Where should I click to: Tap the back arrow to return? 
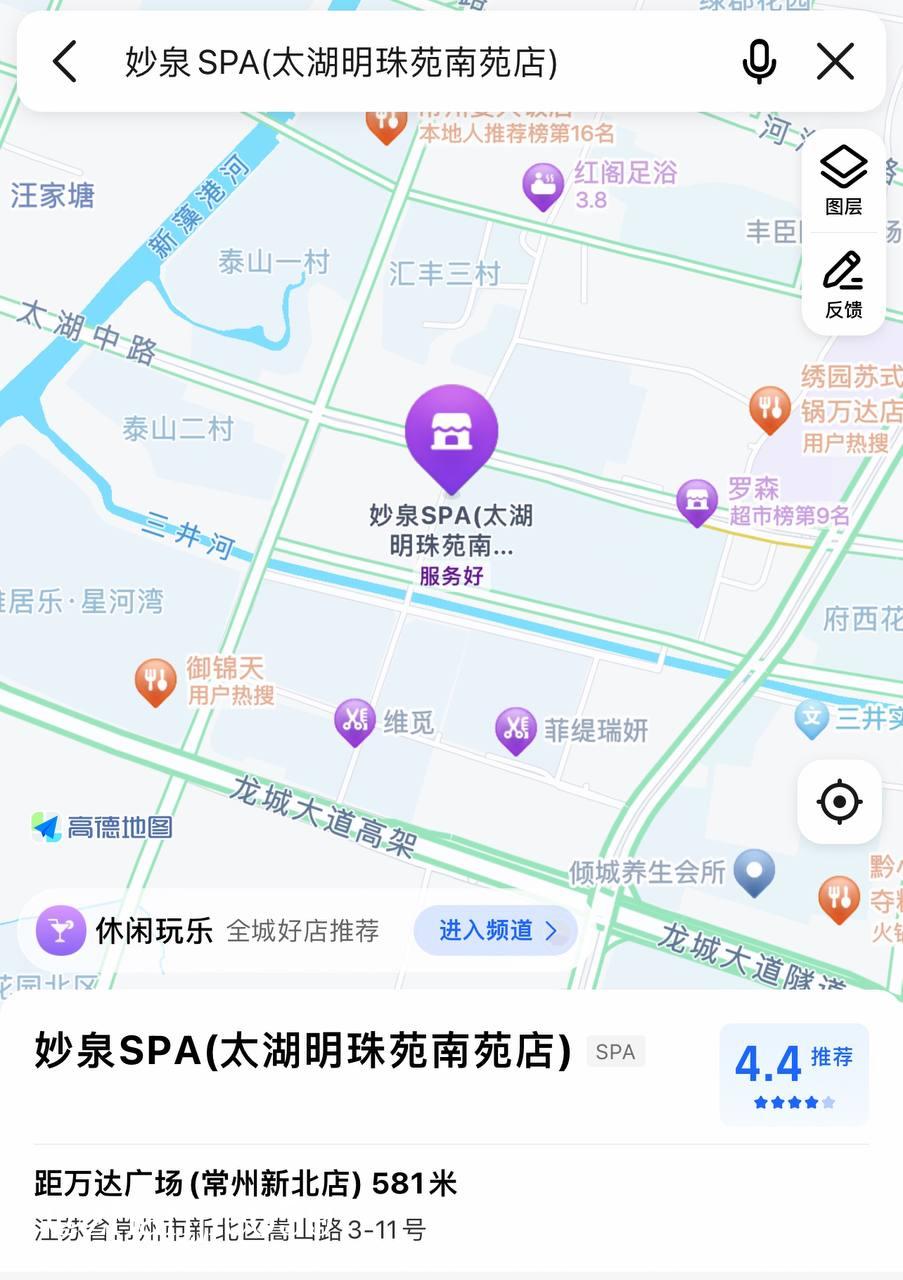click(x=64, y=61)
